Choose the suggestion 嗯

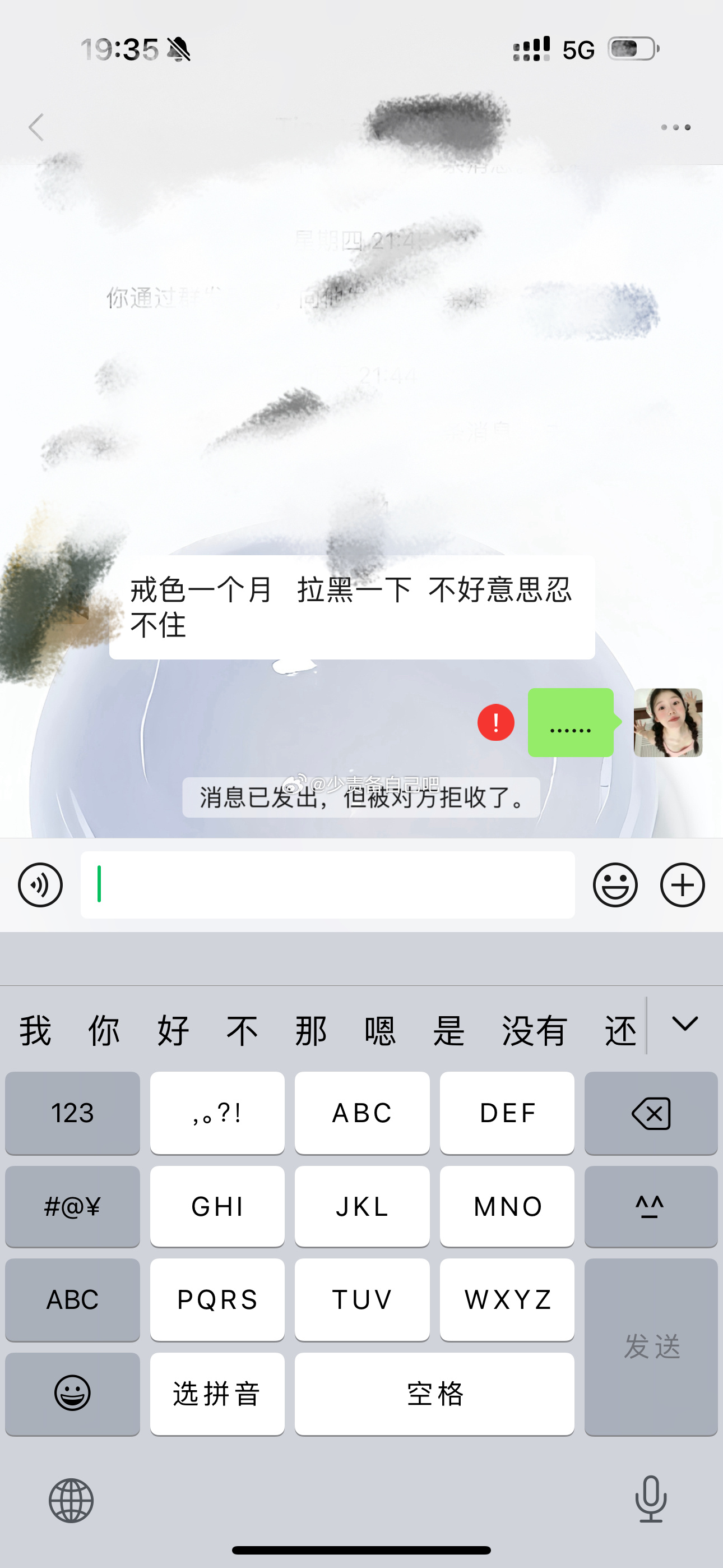pyautogui.click(x=380, y=1031)
